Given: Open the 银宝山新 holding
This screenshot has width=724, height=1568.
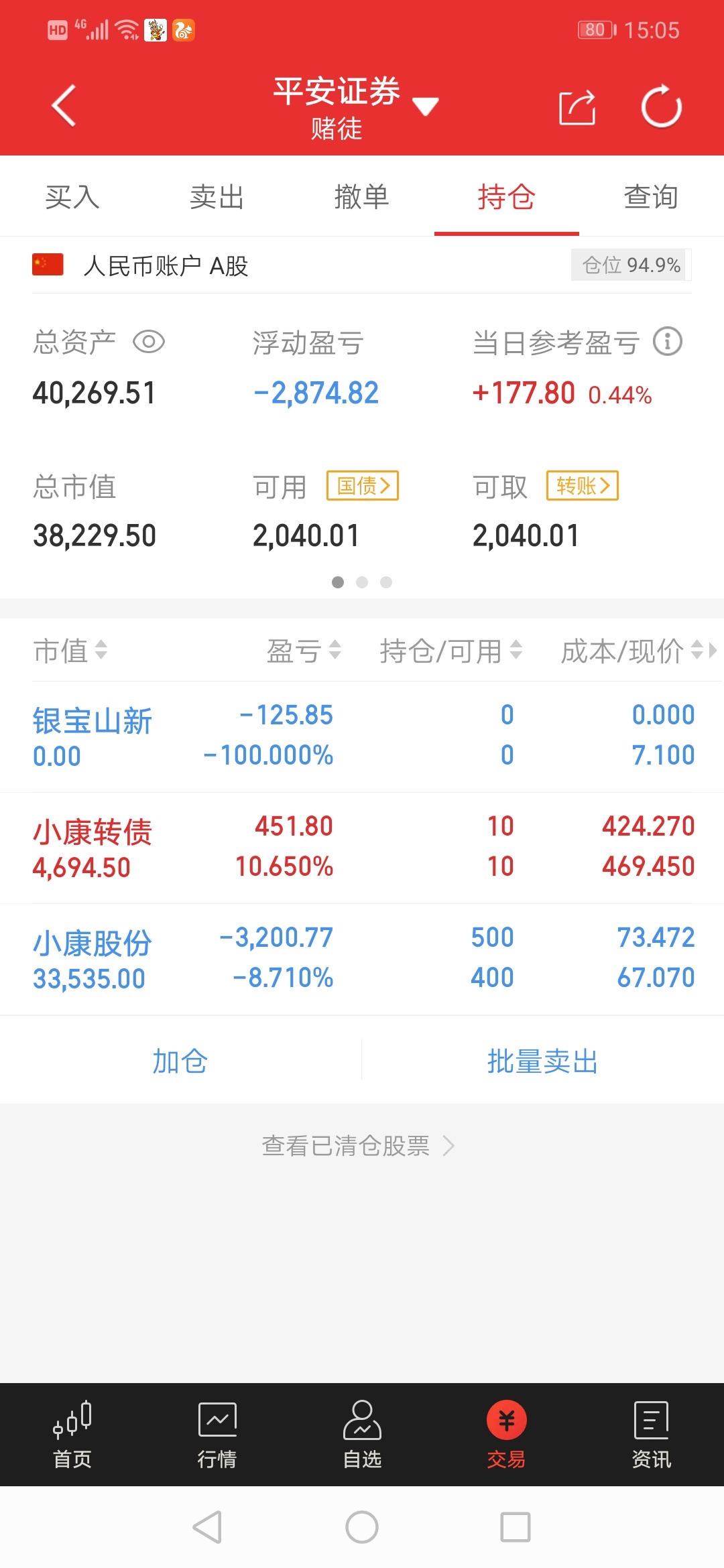Looking at the screenshot, I should [x=362, y=736].
